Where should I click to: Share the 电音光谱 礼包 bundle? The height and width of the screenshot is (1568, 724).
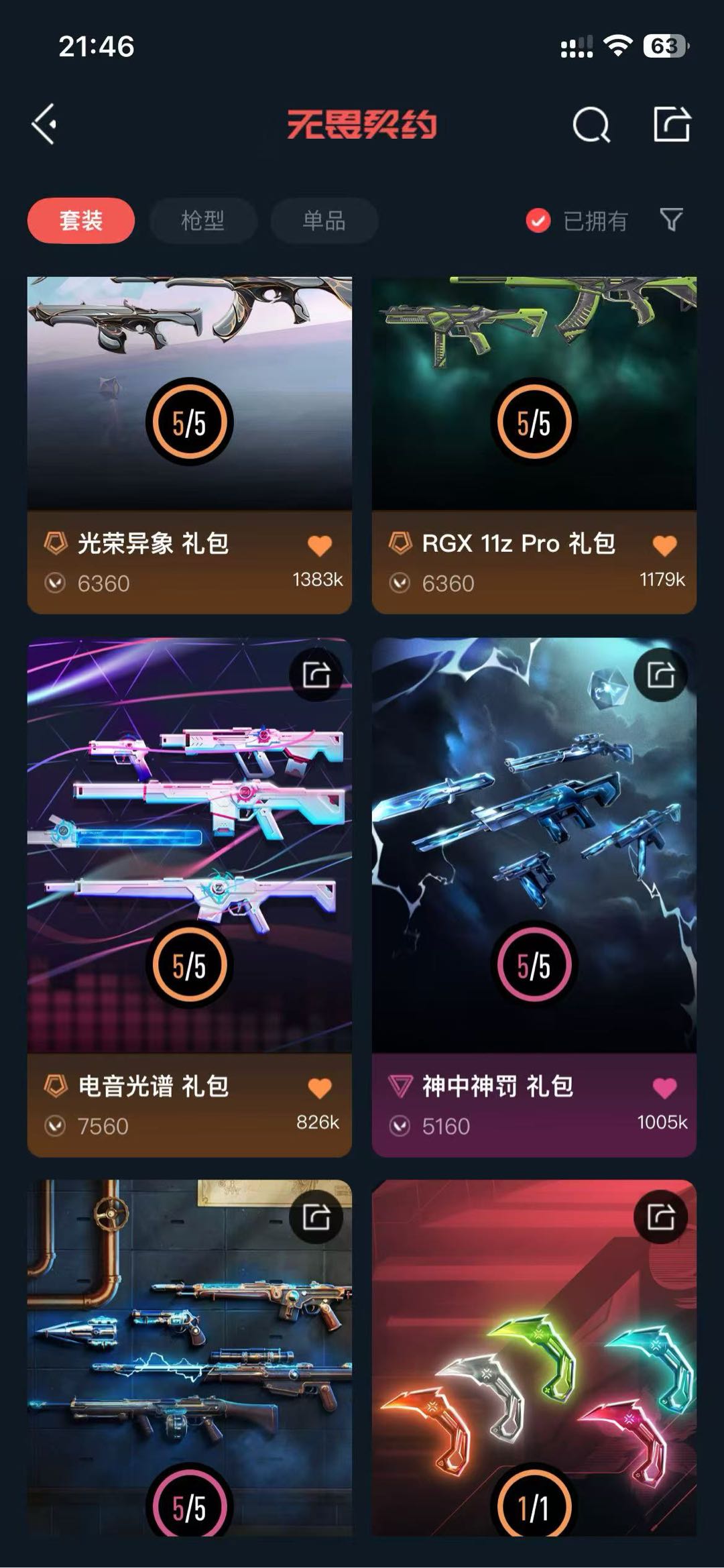click(316, 675)
